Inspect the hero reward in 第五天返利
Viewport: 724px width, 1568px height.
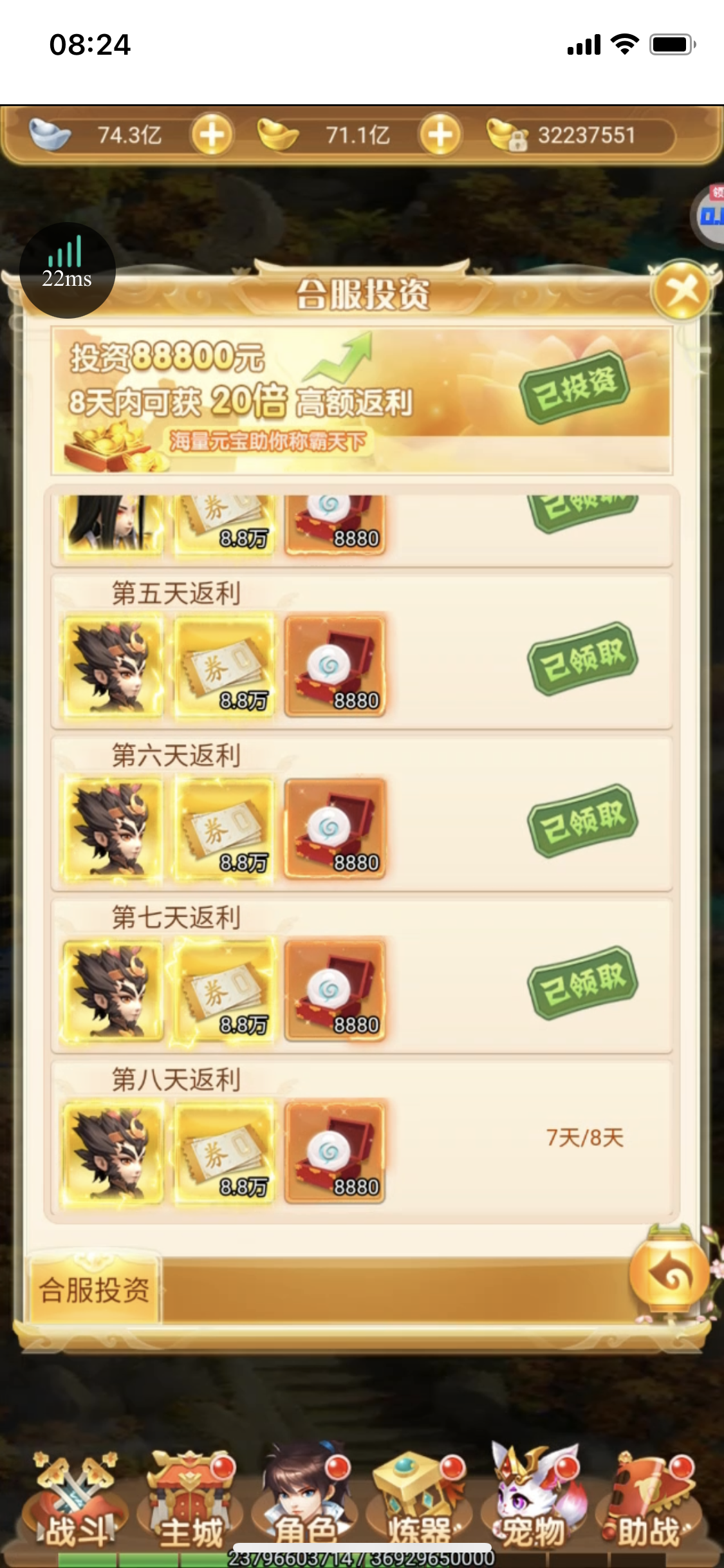(112, 666)
